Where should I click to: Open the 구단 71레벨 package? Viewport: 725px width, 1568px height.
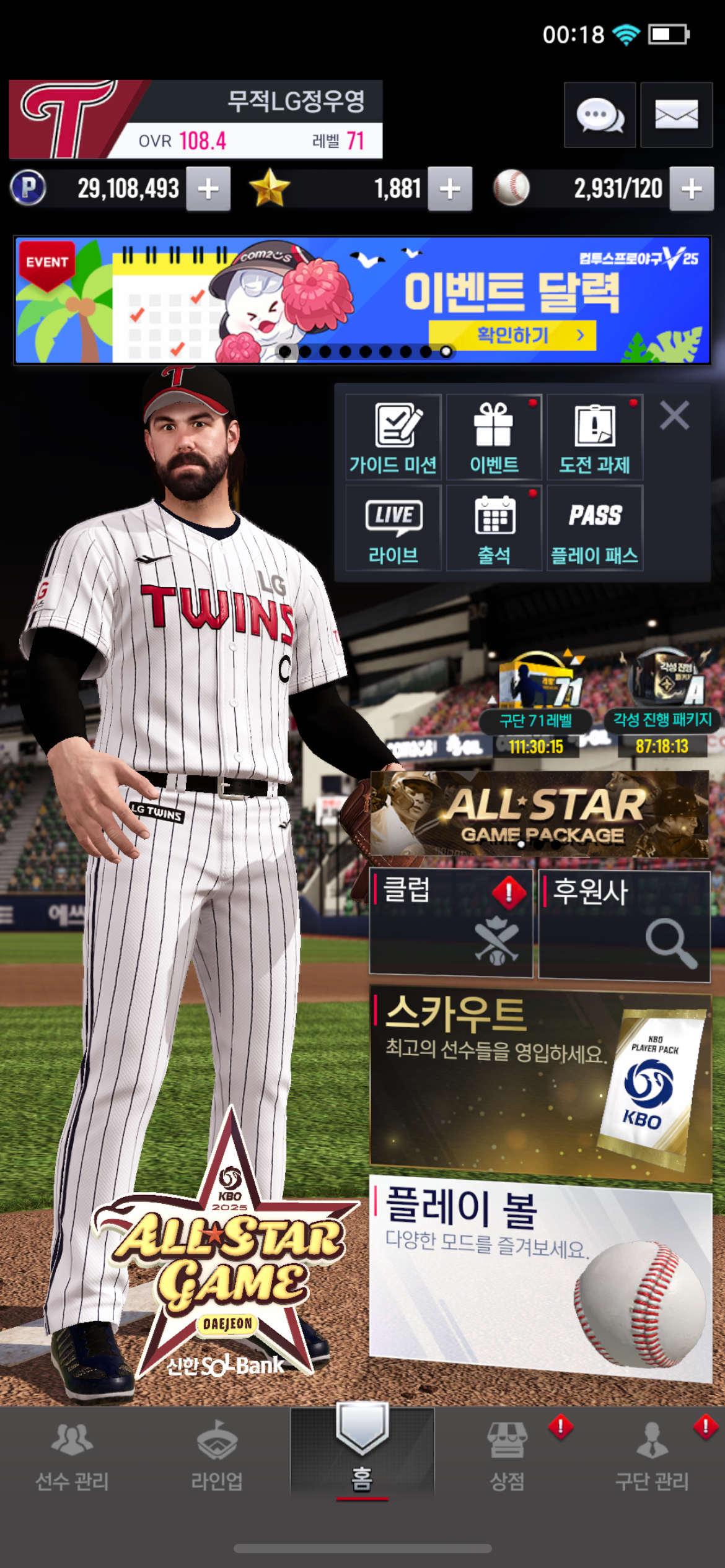(x=537, y=703)
